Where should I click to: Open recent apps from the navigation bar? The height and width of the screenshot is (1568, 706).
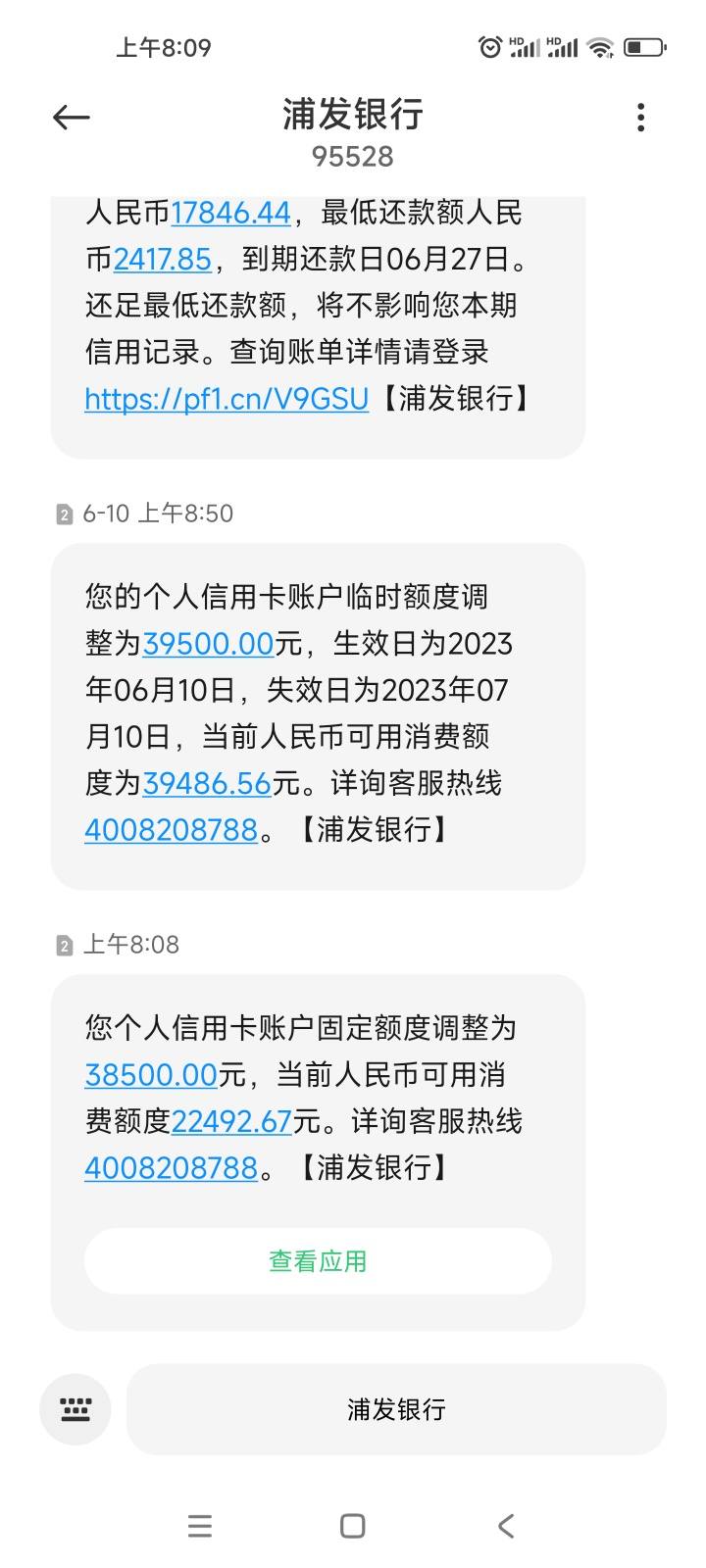pyautogui.click(x=200, y=1526)
